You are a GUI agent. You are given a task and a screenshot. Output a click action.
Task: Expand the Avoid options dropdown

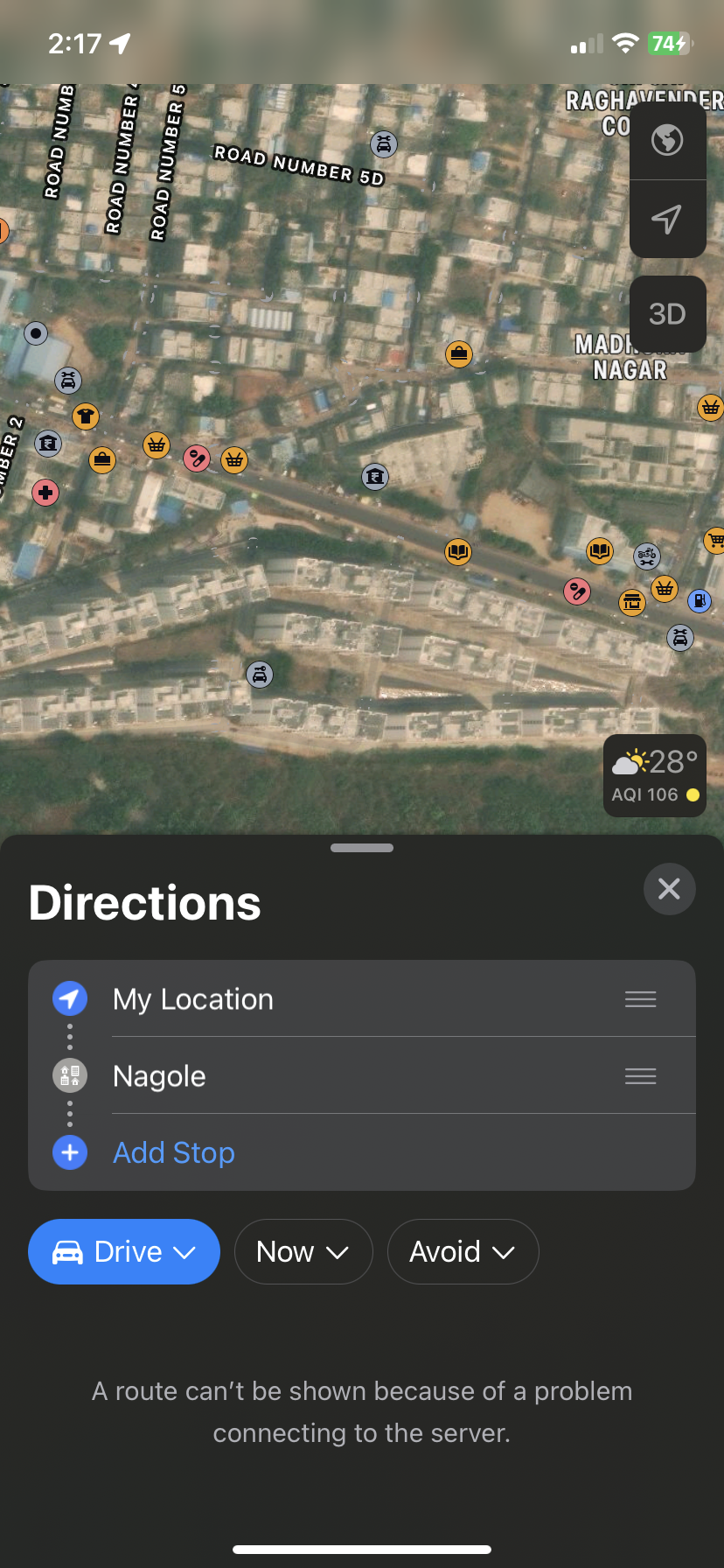pyautogui.click(x=463, y=1252)
